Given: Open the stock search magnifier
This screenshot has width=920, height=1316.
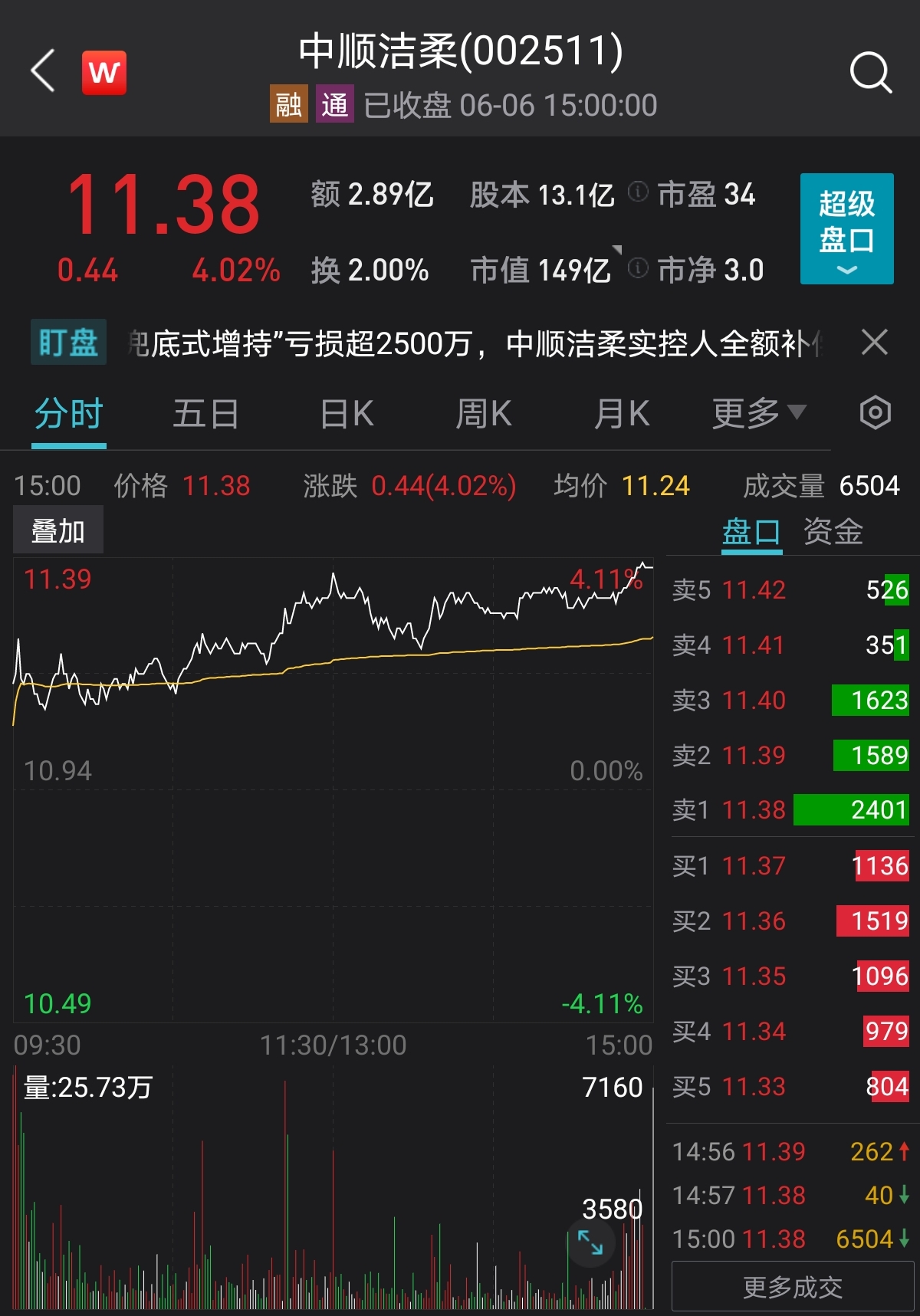Looking at the screenshot, I should tap(870, 73).
